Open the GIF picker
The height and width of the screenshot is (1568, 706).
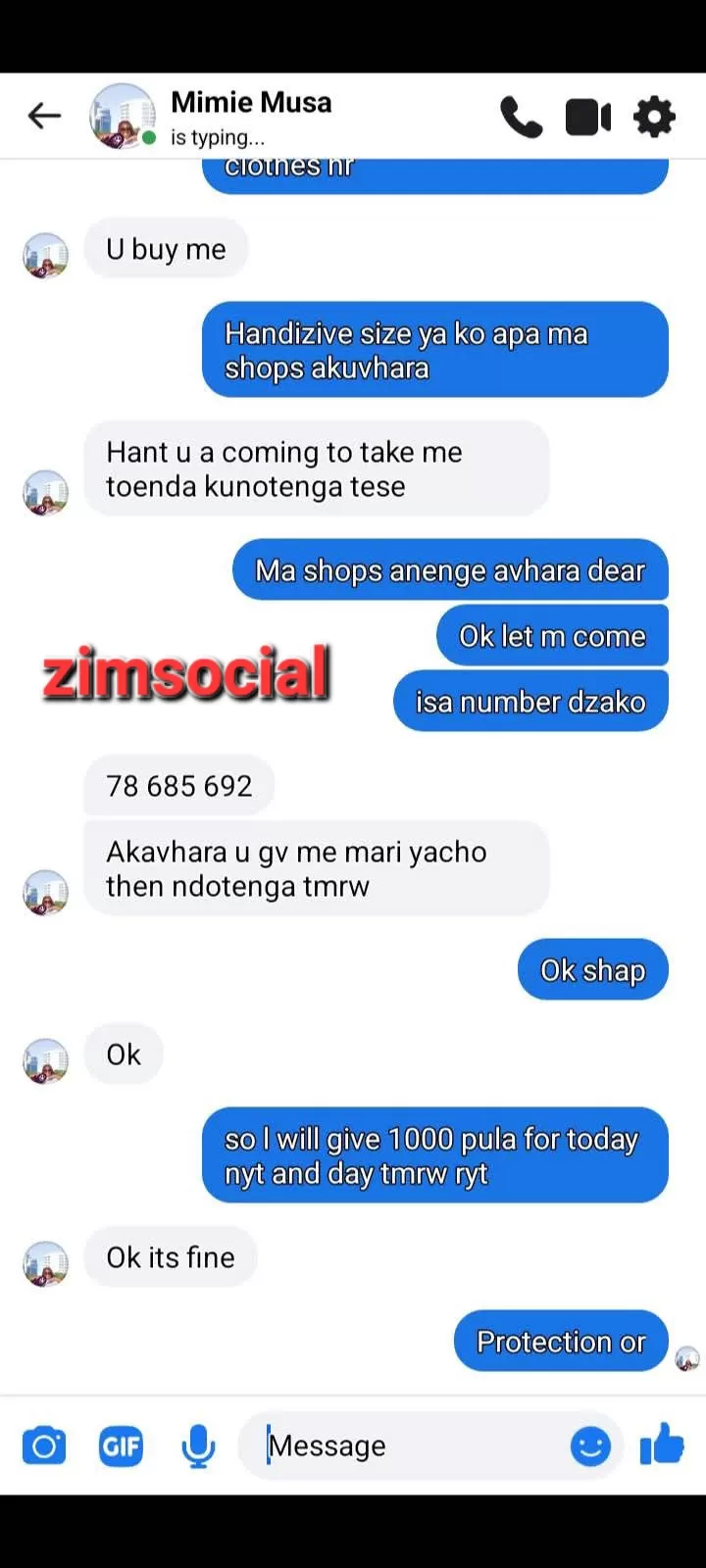pyautogui.click(x=121, y=1446)
